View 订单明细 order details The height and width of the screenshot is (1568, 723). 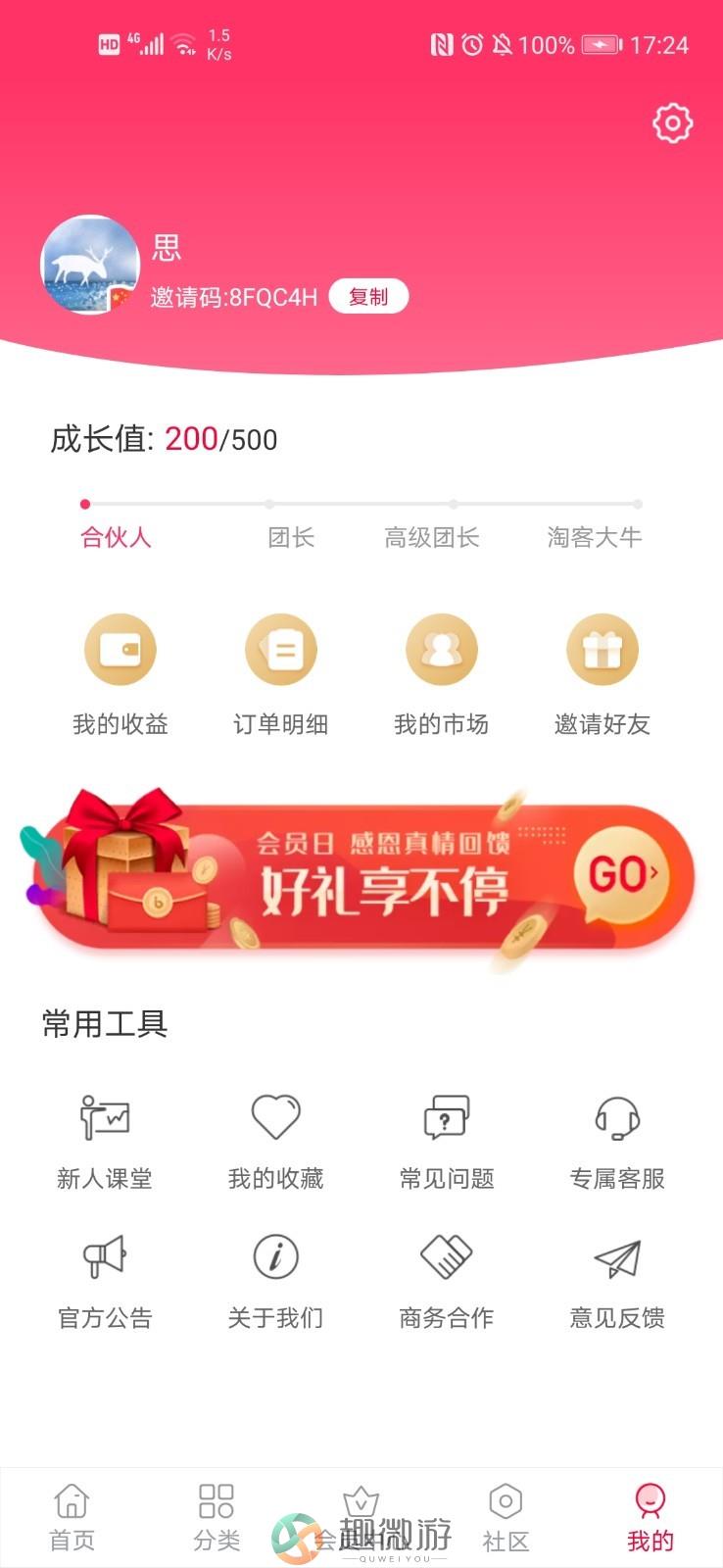pos(281,672)
